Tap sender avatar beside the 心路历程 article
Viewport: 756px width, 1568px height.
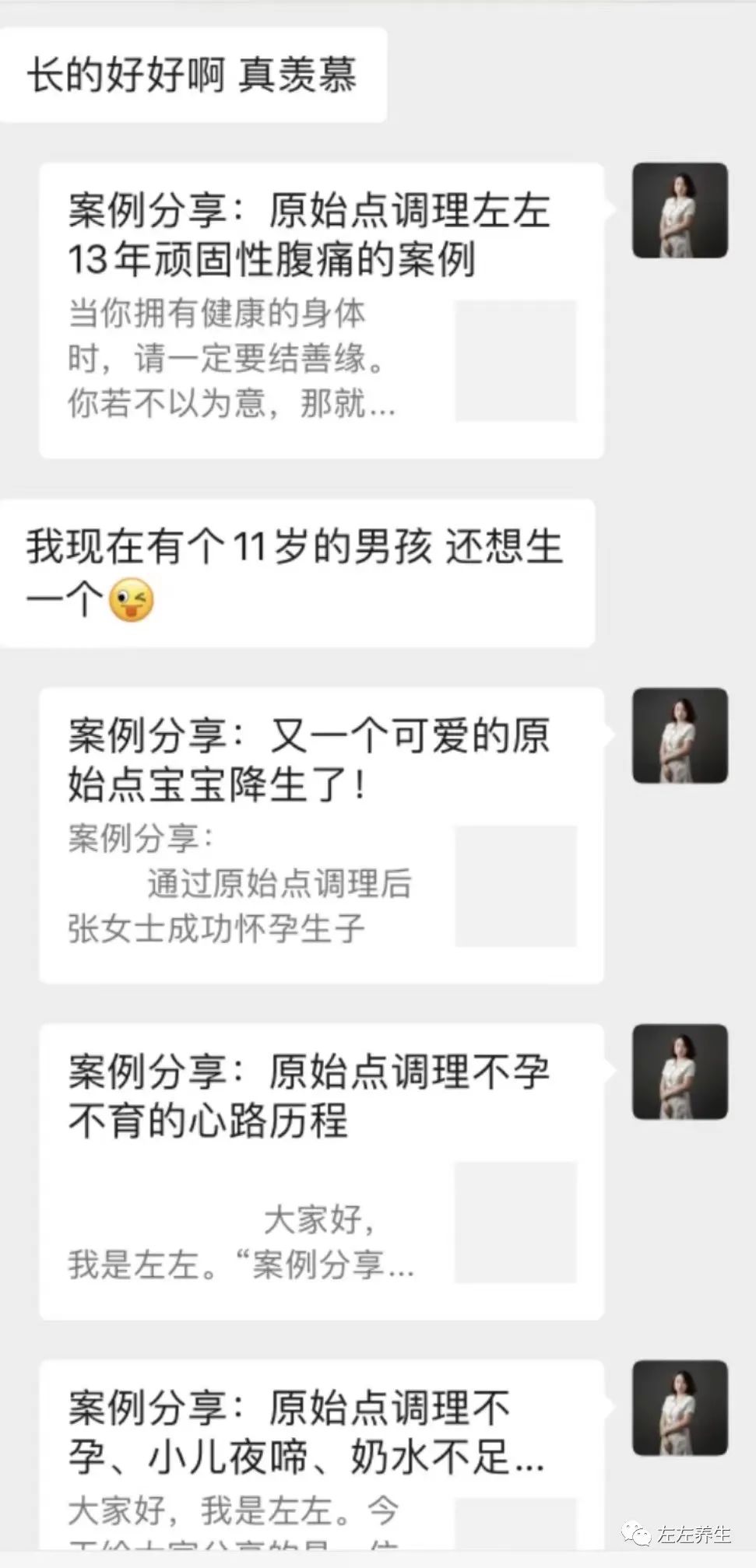(680, 1072)
